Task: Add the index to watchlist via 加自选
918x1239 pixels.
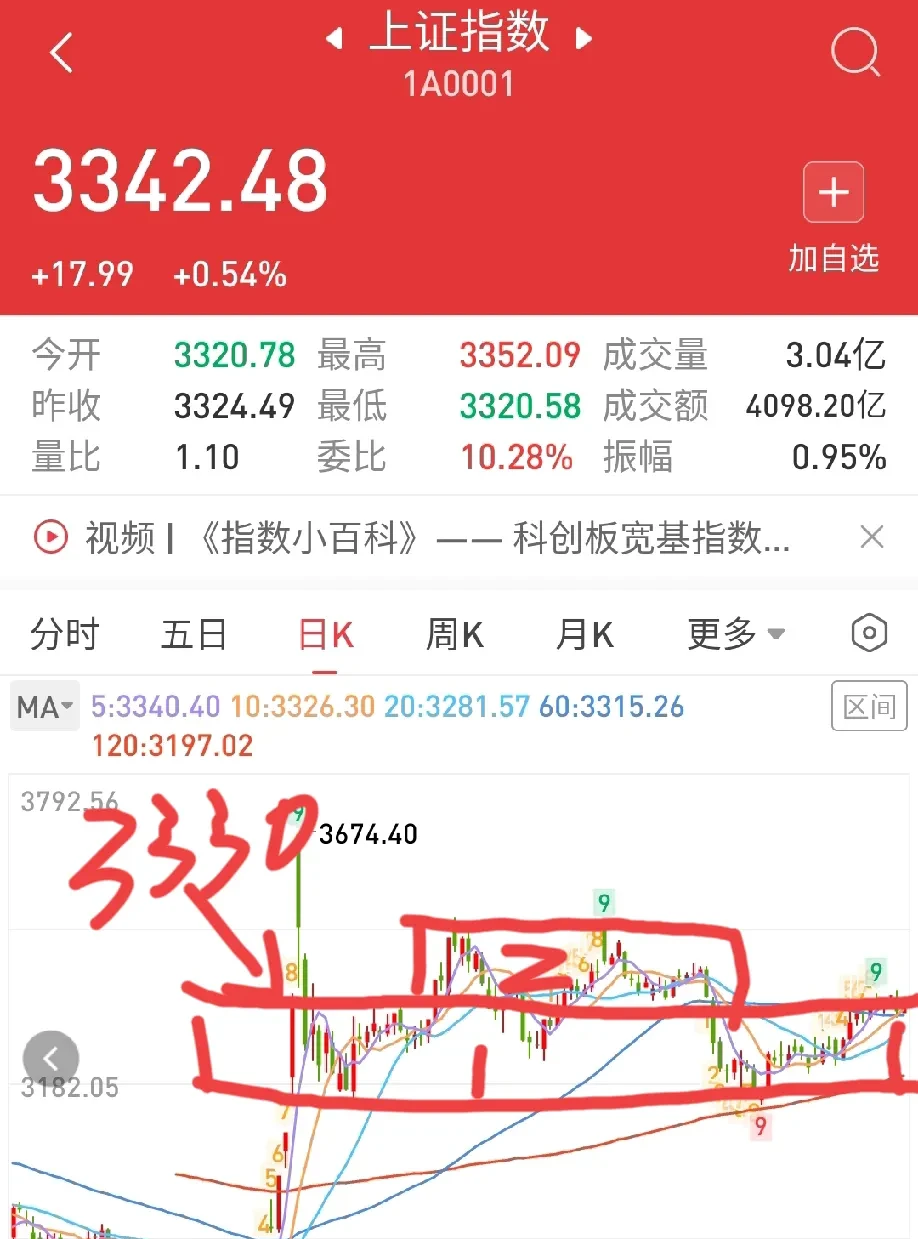Action: point(833,259)
